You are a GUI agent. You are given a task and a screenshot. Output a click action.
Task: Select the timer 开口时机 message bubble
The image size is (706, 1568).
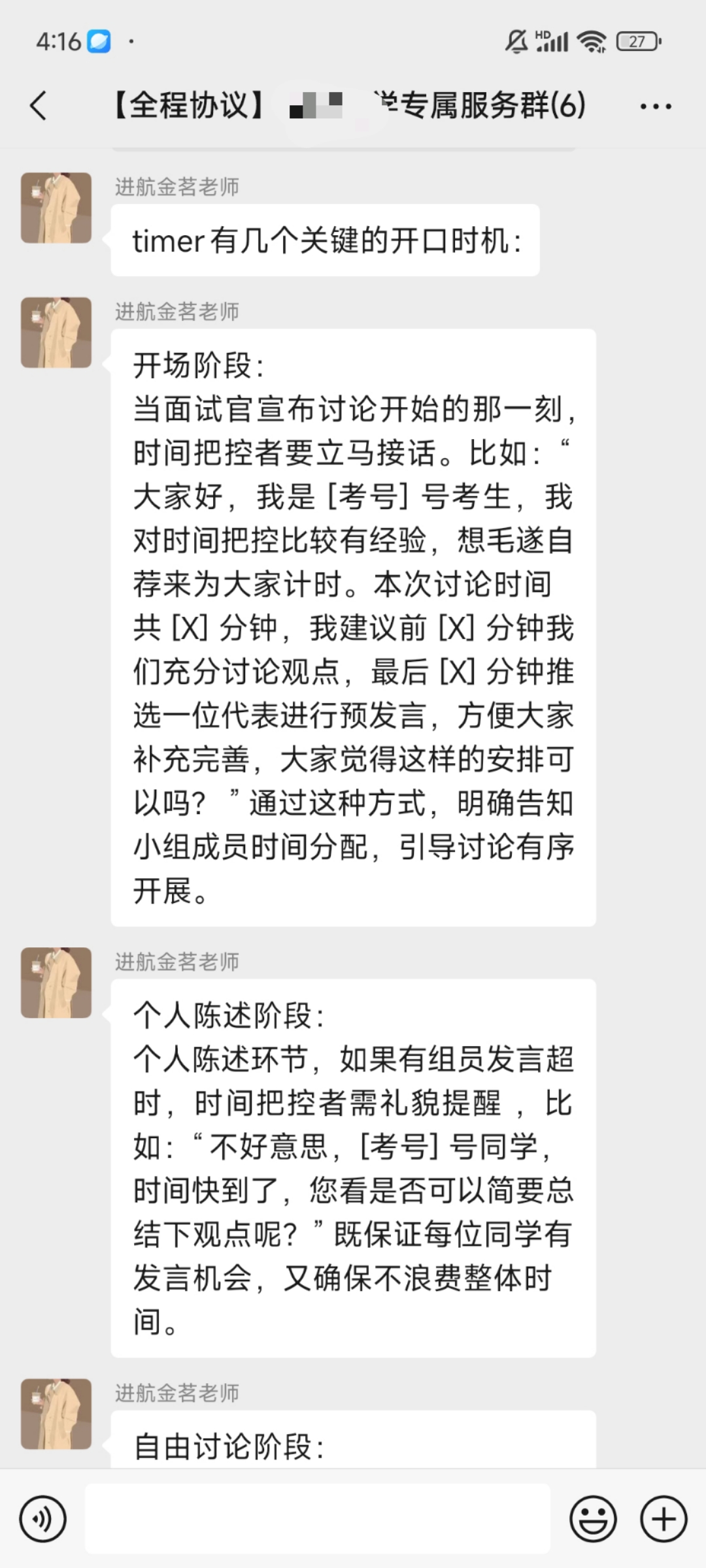tap(325, 241)
